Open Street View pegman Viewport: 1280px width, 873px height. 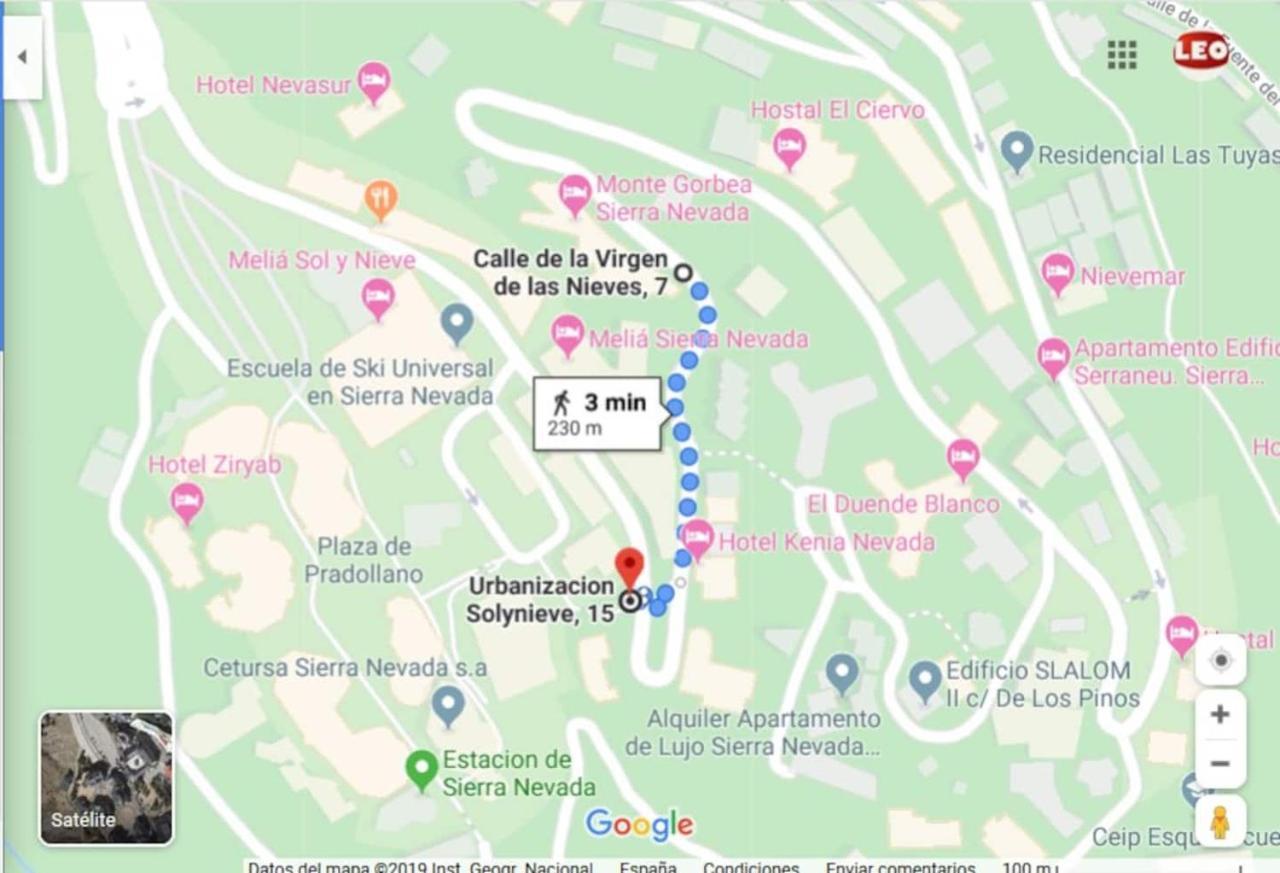(x=1220, y=822)
